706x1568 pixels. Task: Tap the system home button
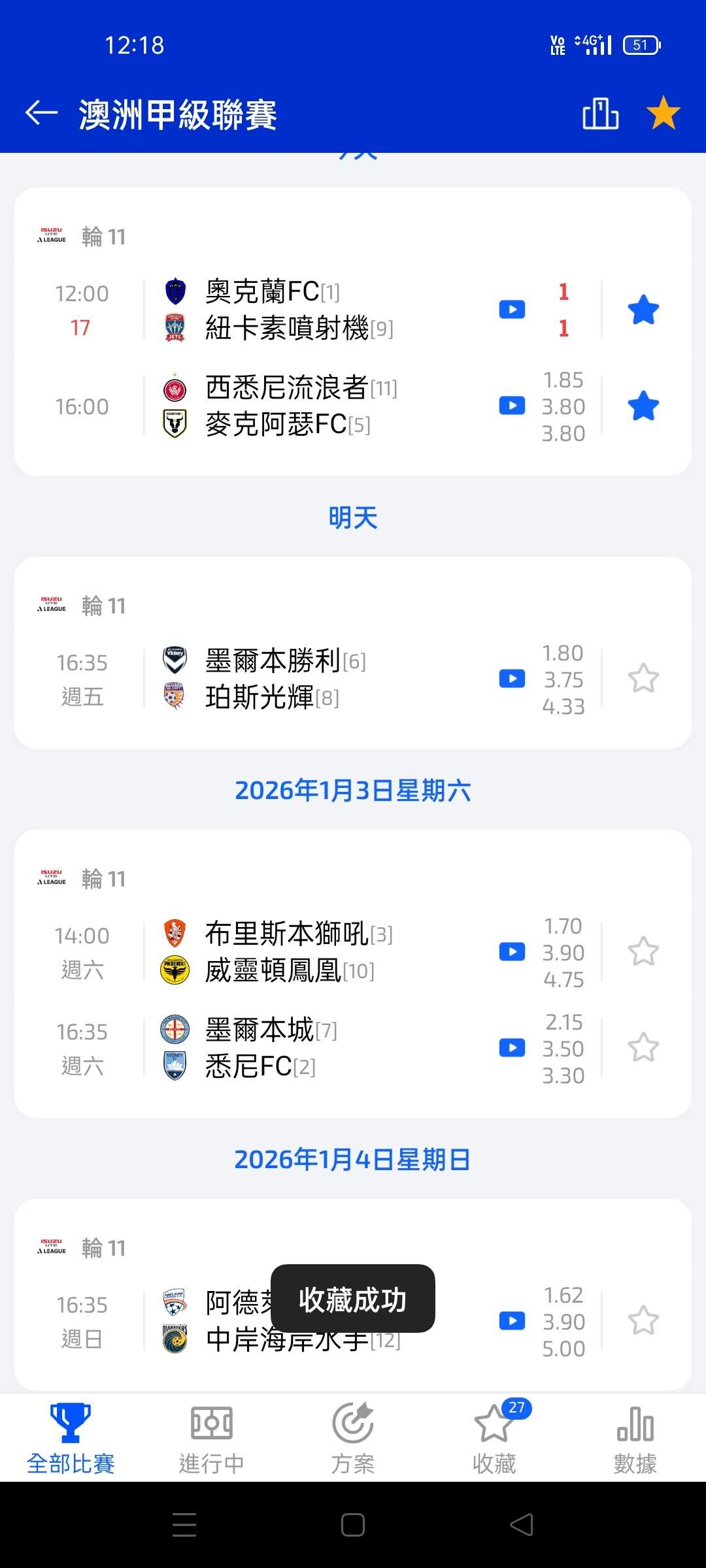point(353,1526)
